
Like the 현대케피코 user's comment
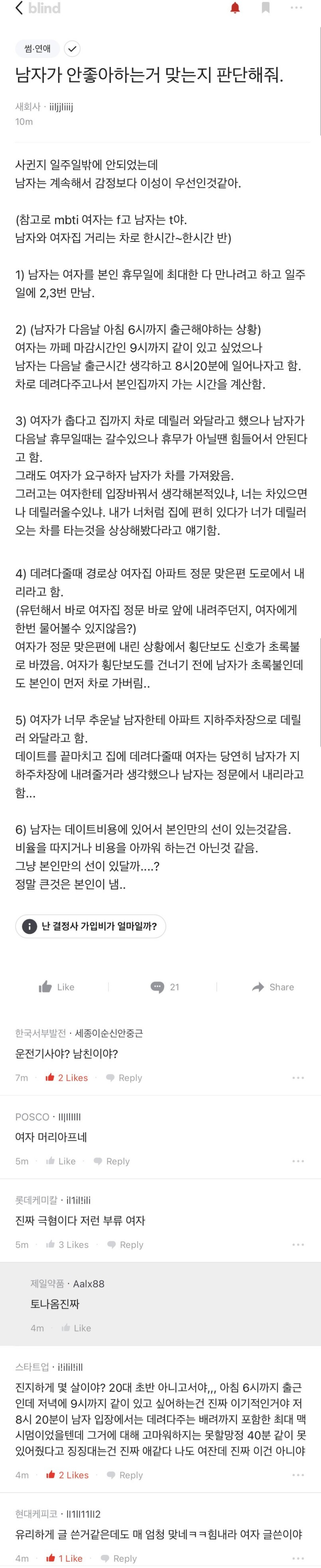point(65,1558)
